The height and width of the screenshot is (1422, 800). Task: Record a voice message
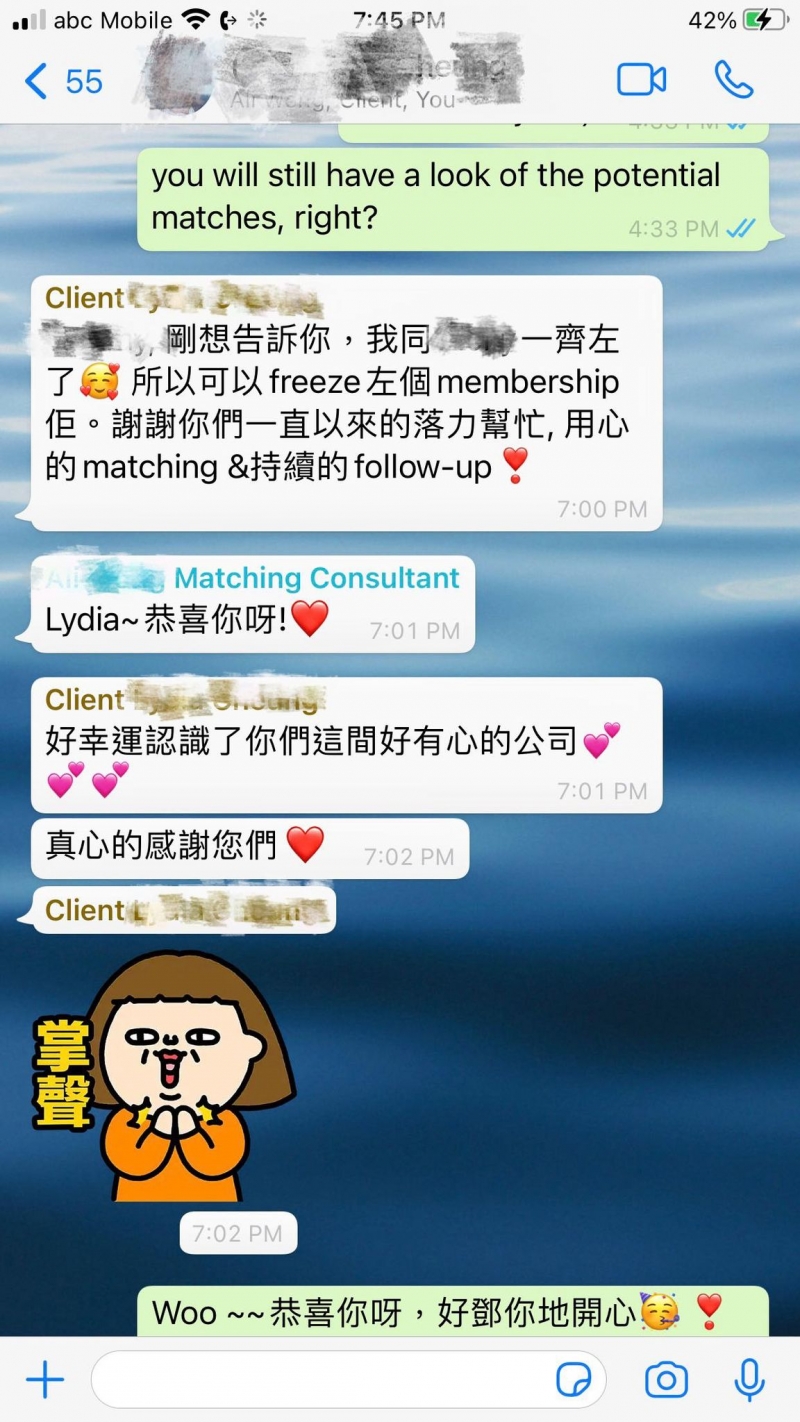pos(749,1381)
